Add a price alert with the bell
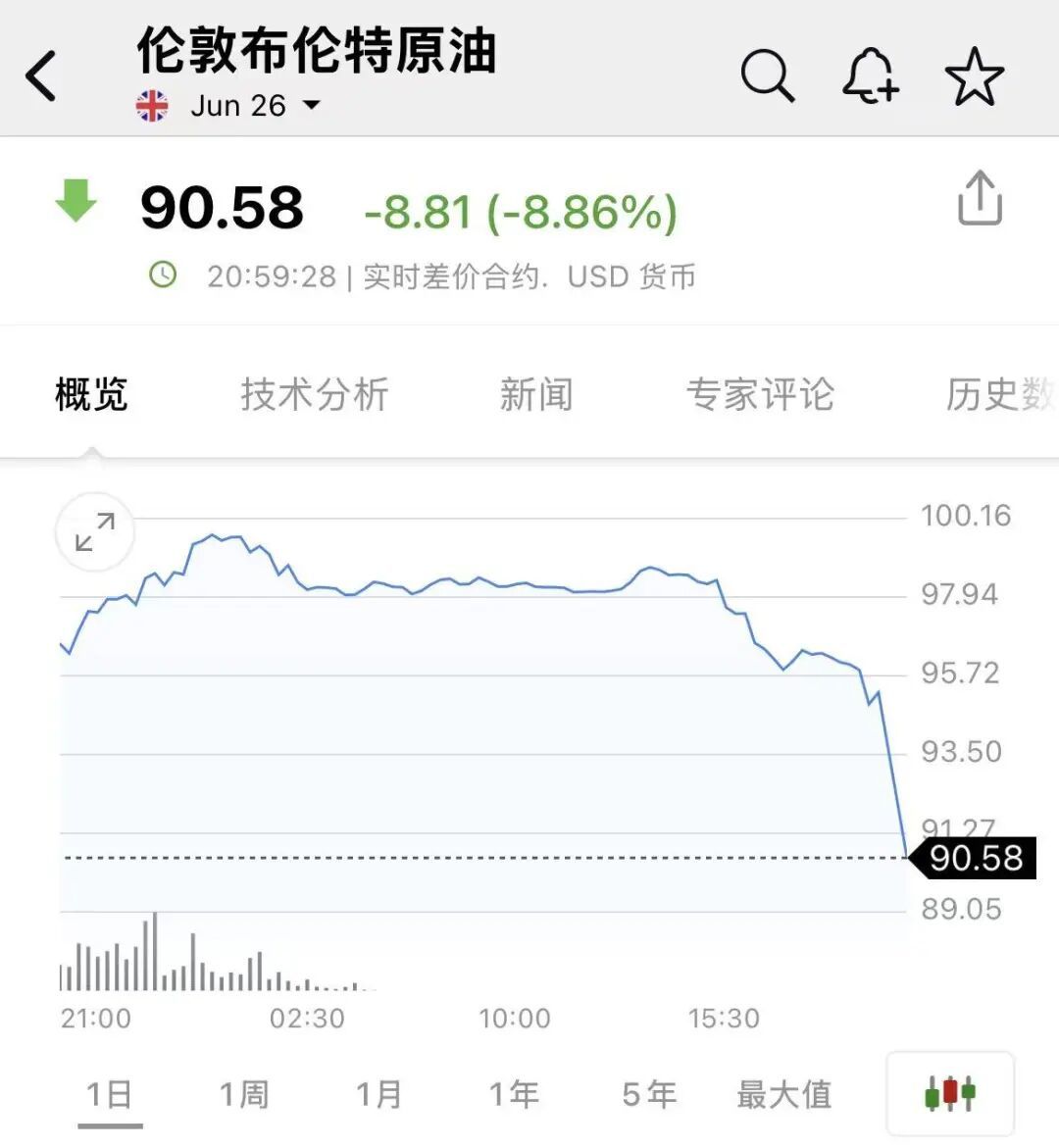Screen dimensions: 1059x1148 tap(870, 75)
